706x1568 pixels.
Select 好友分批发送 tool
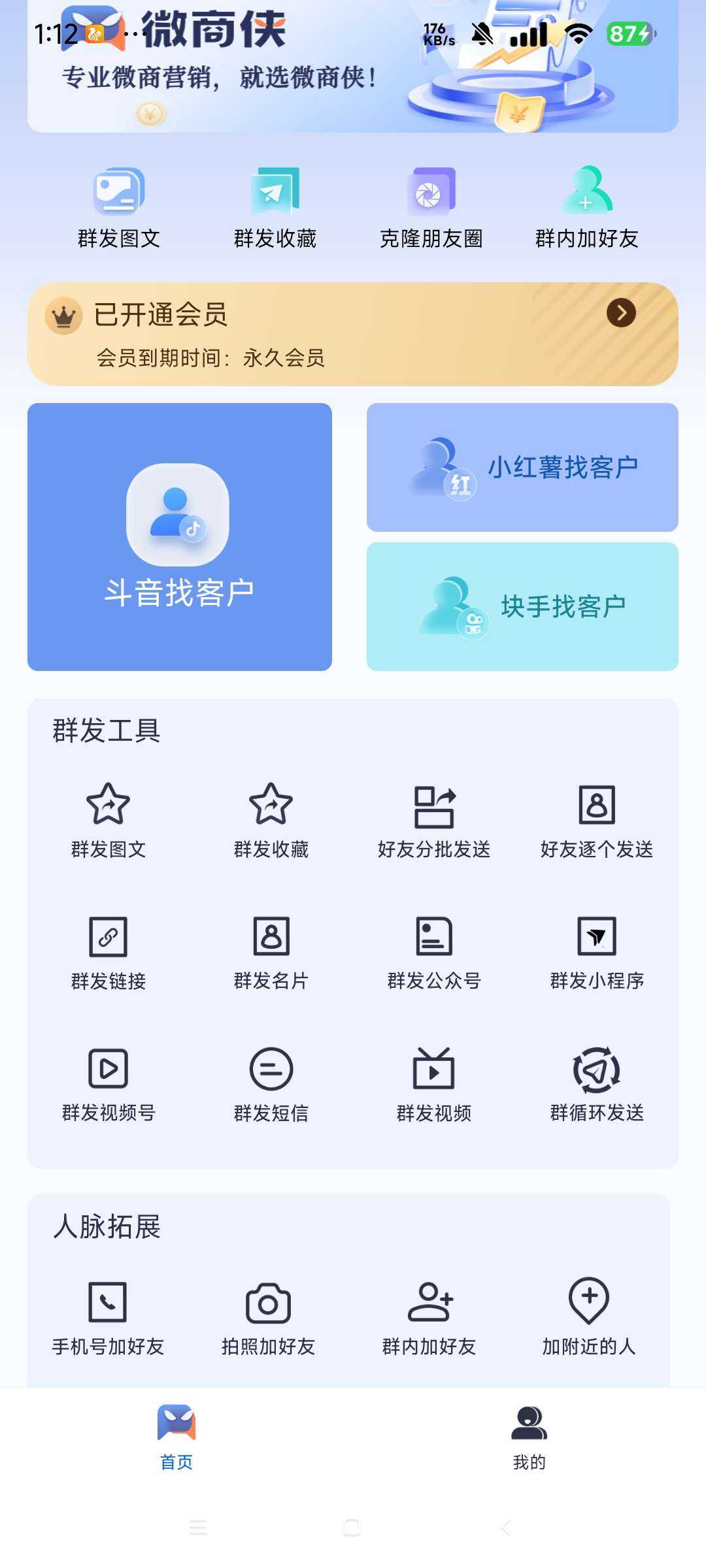coord(434,821)
